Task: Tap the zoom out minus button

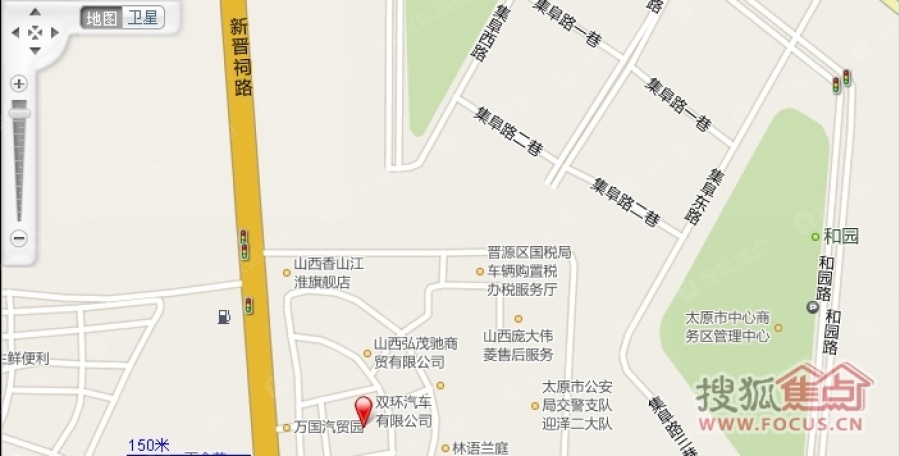Action: [x=18, y=238]
